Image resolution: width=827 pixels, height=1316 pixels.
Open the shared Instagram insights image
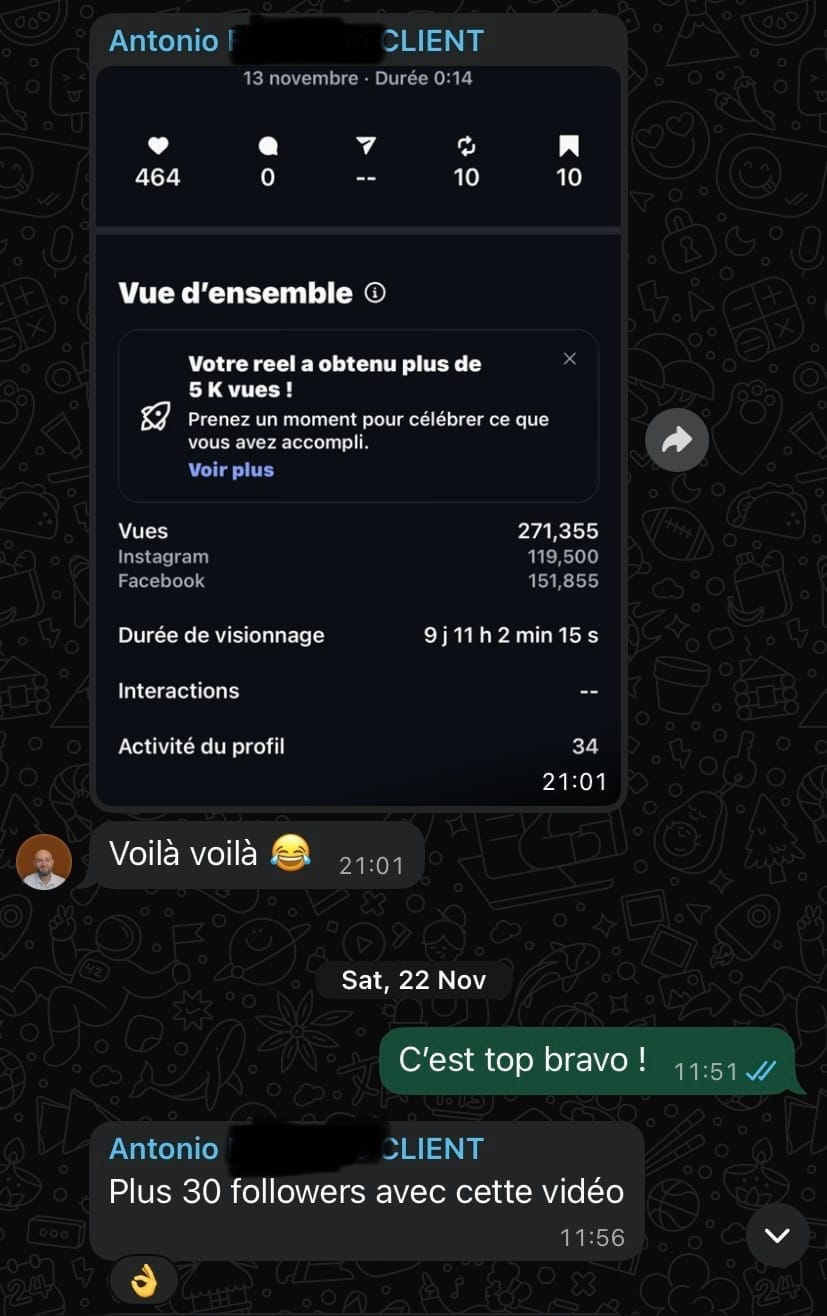[358, 436]
